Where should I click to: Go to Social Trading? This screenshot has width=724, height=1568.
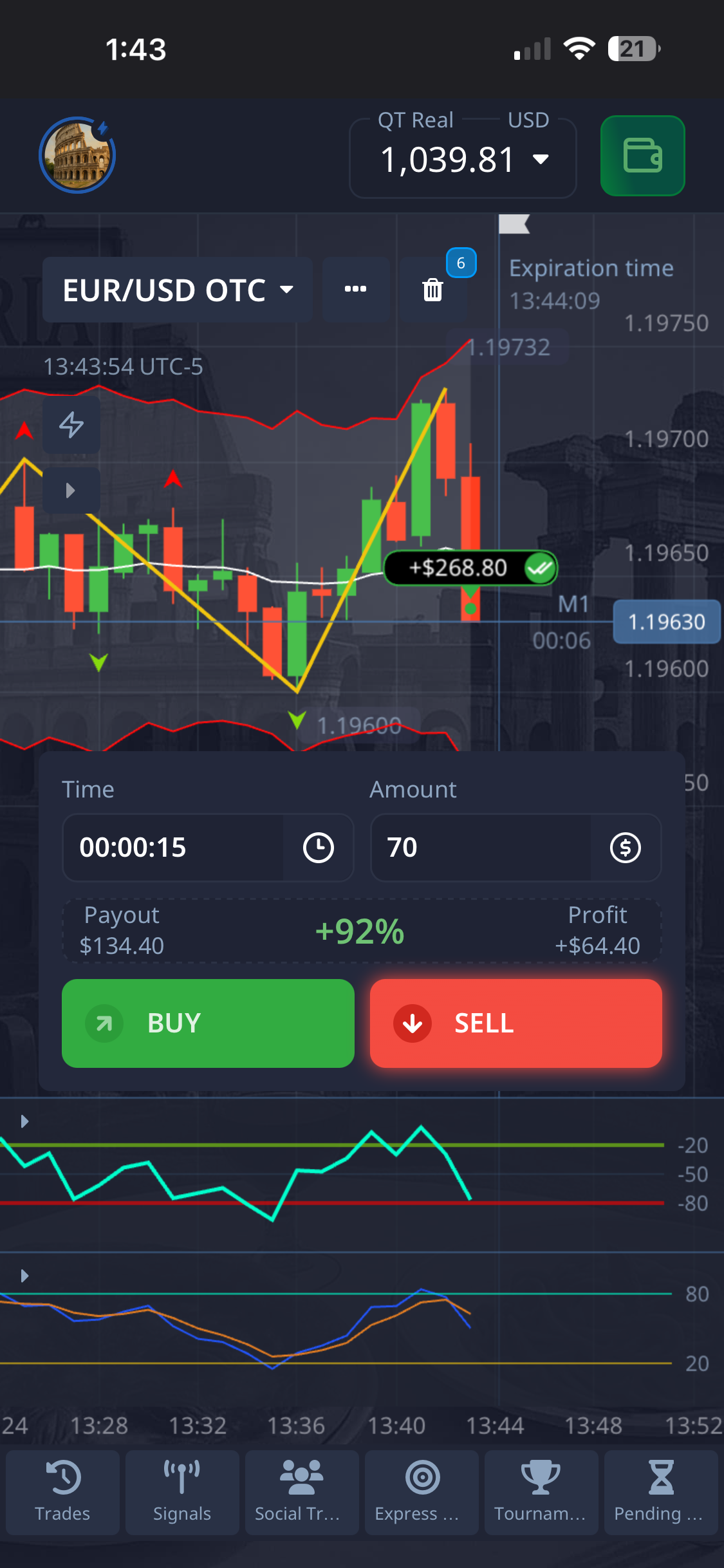point(302,1492)
